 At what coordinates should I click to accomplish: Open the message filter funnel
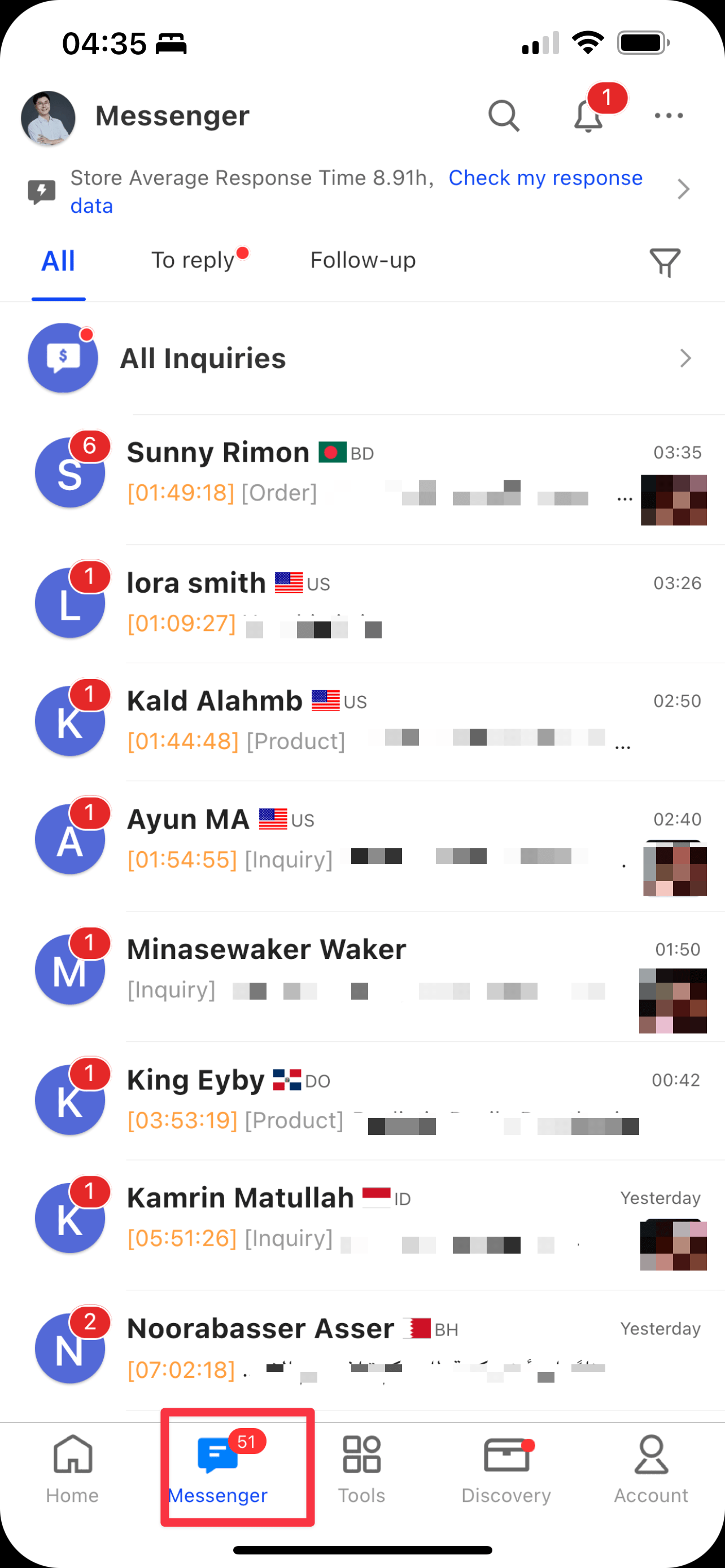(x=665, y=262)
